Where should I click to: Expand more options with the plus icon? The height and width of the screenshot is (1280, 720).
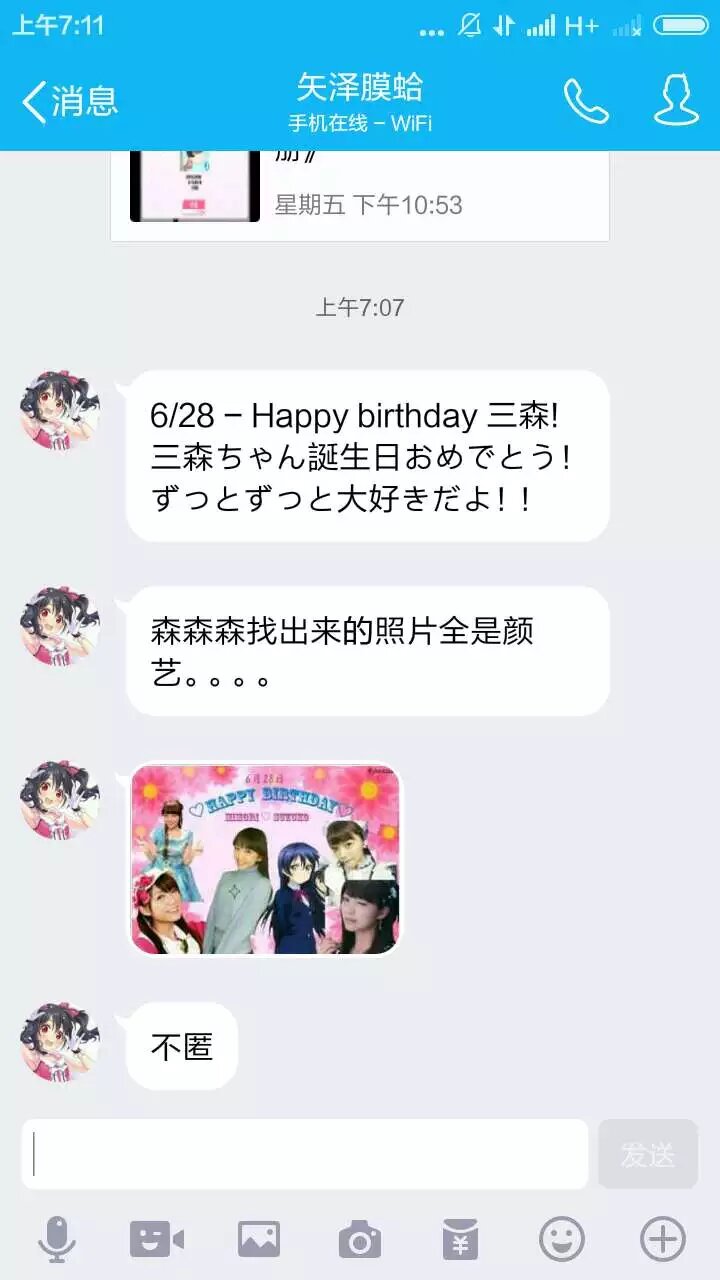pos(663,1240)
